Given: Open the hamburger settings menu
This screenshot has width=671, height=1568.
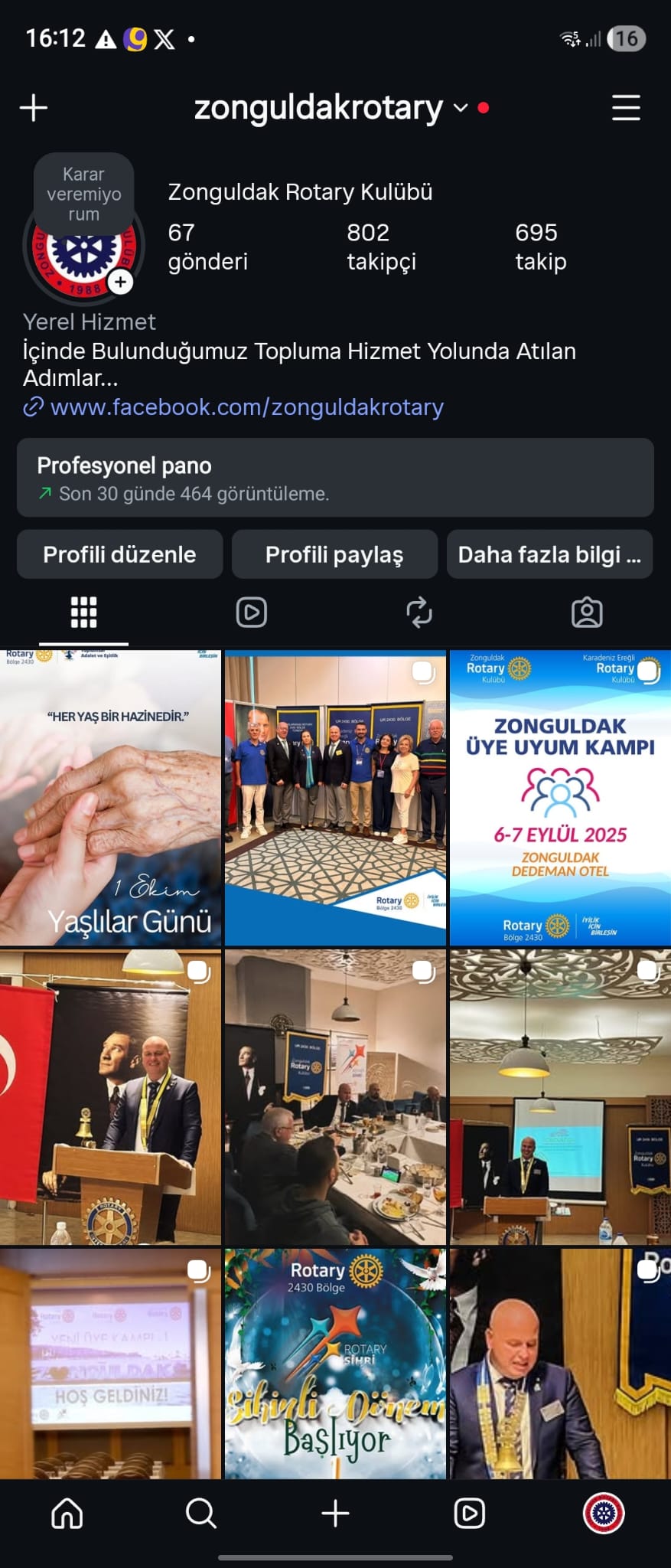Looking at the screenshot, I should (x=625, y=108).
